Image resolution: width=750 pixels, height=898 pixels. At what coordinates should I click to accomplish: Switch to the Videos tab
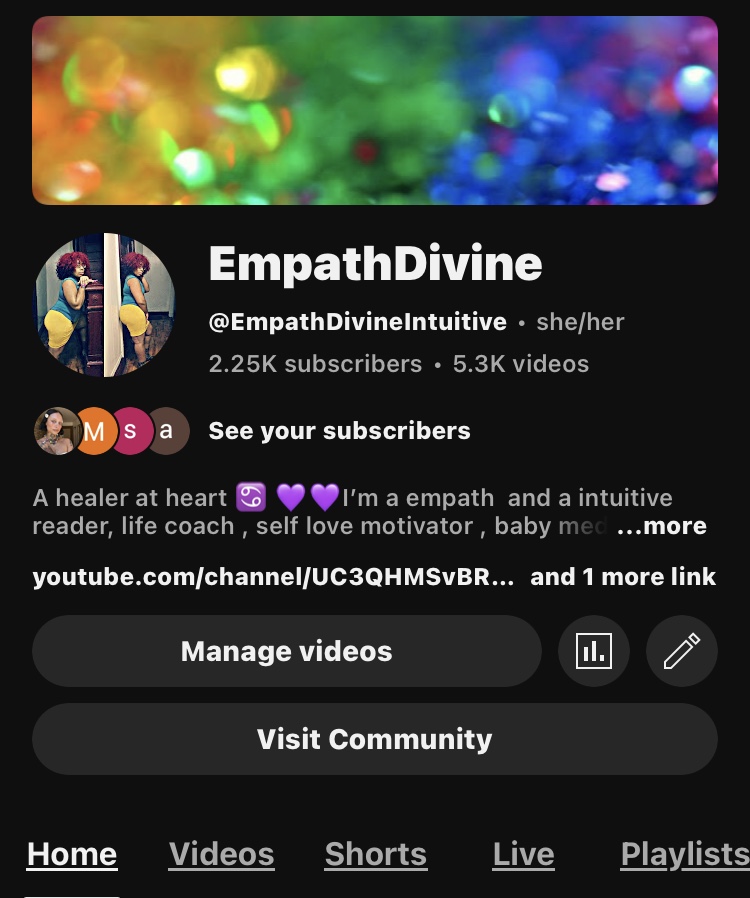click(221, 855)
